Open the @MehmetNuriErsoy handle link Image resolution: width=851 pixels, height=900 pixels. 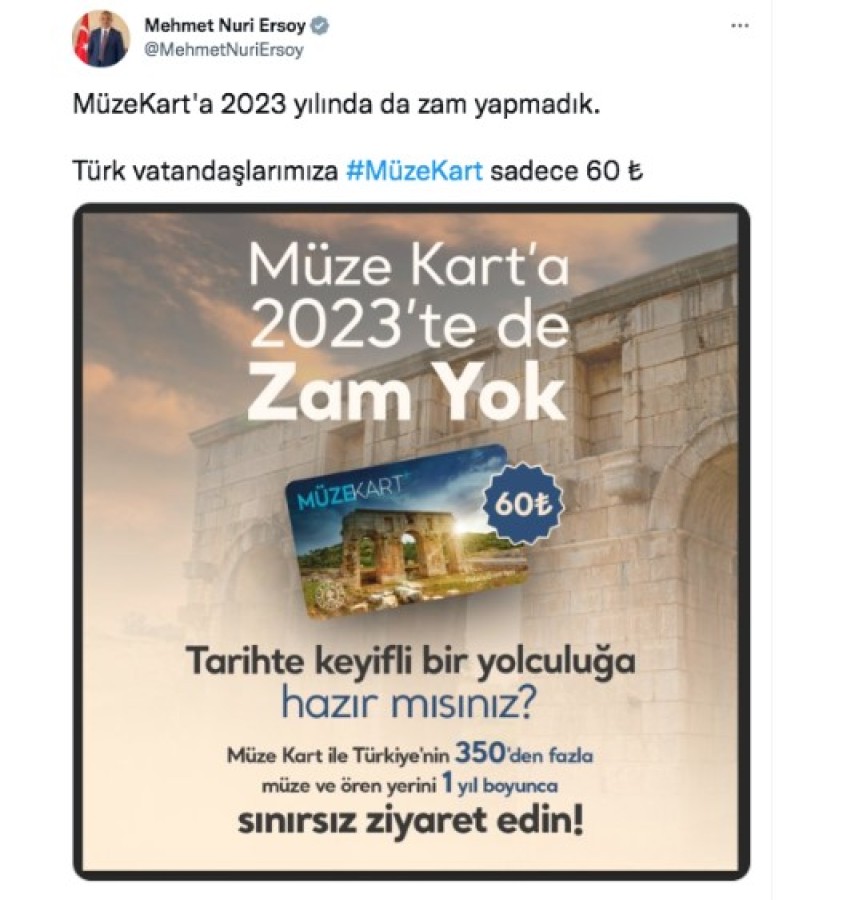pos(224,50)
